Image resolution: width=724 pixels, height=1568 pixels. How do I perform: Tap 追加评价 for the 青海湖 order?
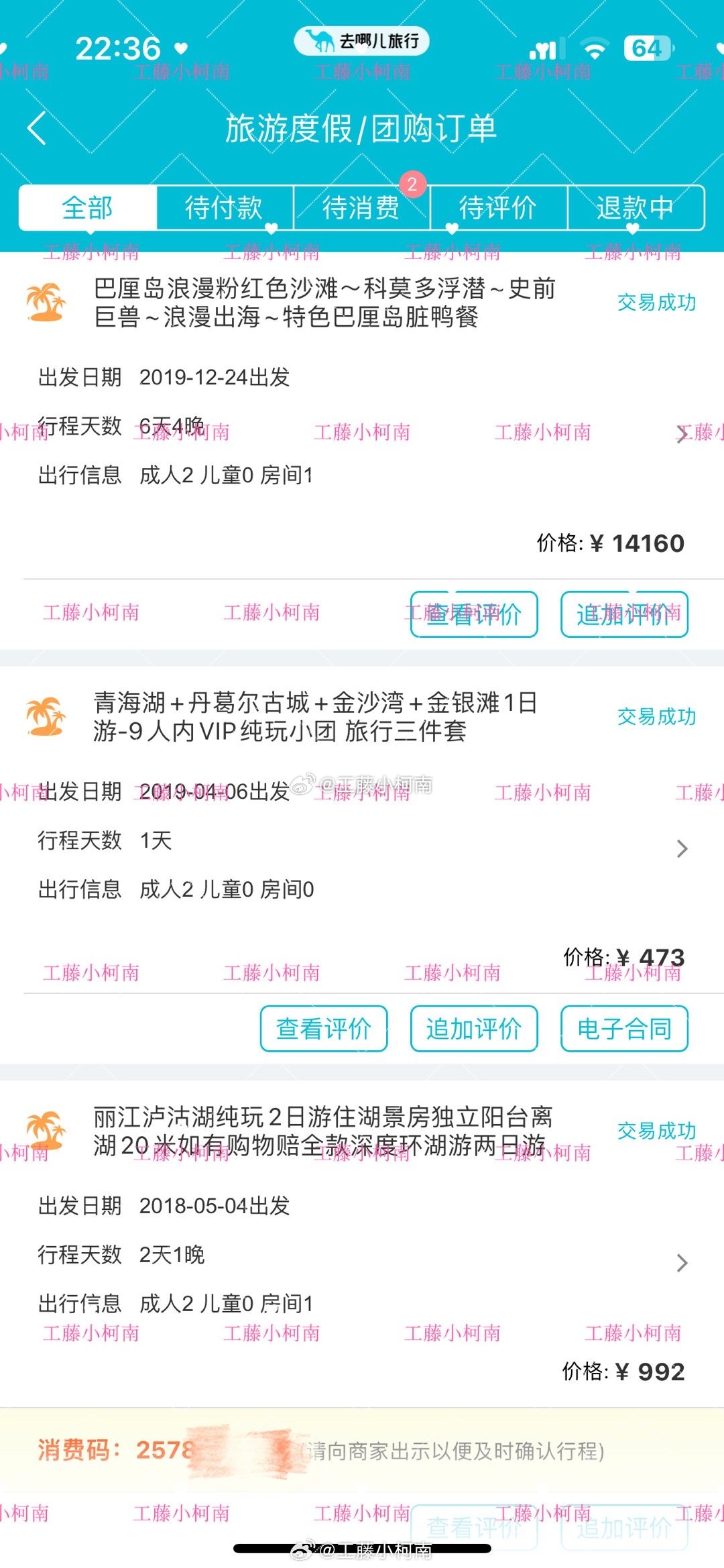474,1029
